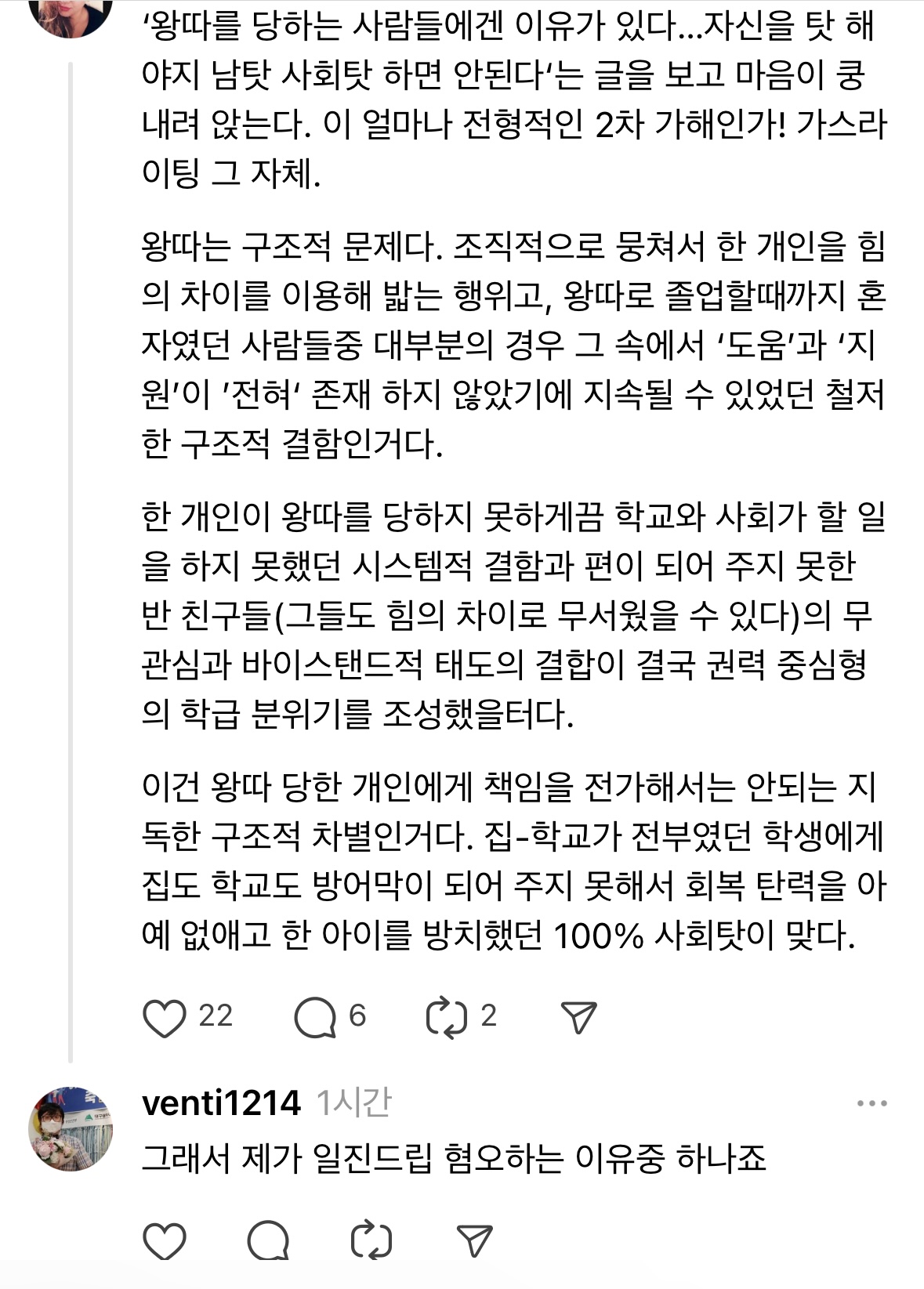
Task: Repost venti1214's reply
Action: pos(371,1241)
